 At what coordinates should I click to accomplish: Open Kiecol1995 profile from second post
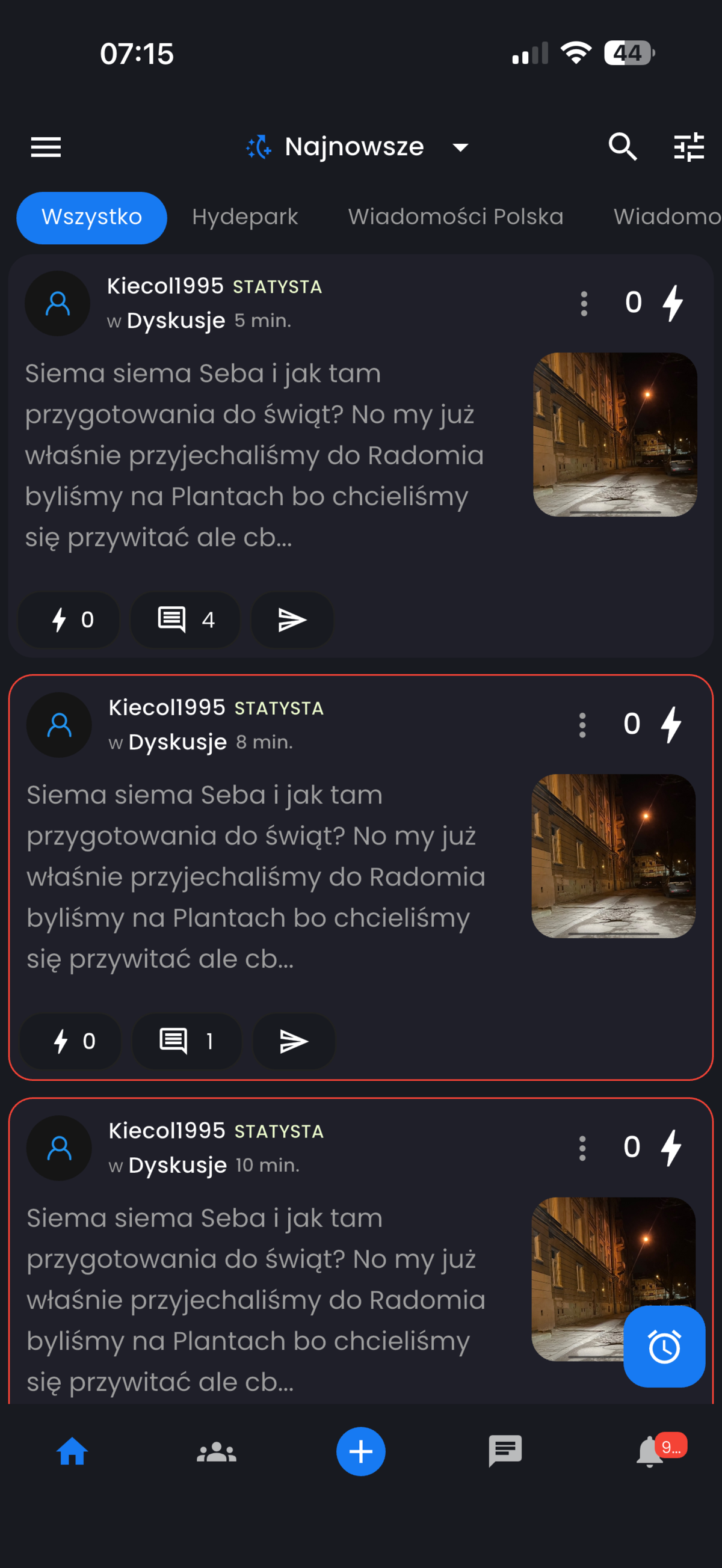(167, 708)
